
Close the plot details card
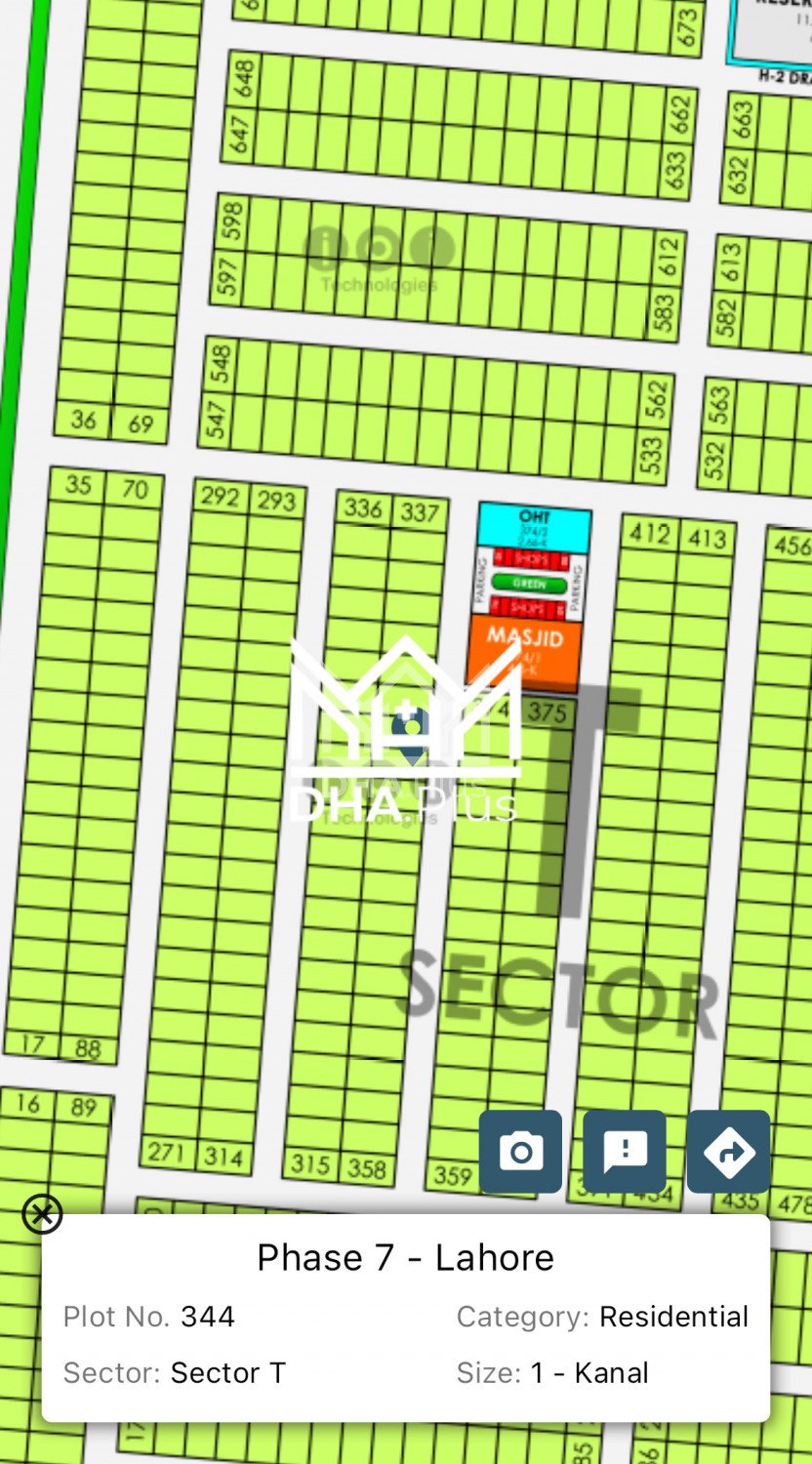(x=42, y=1214)
